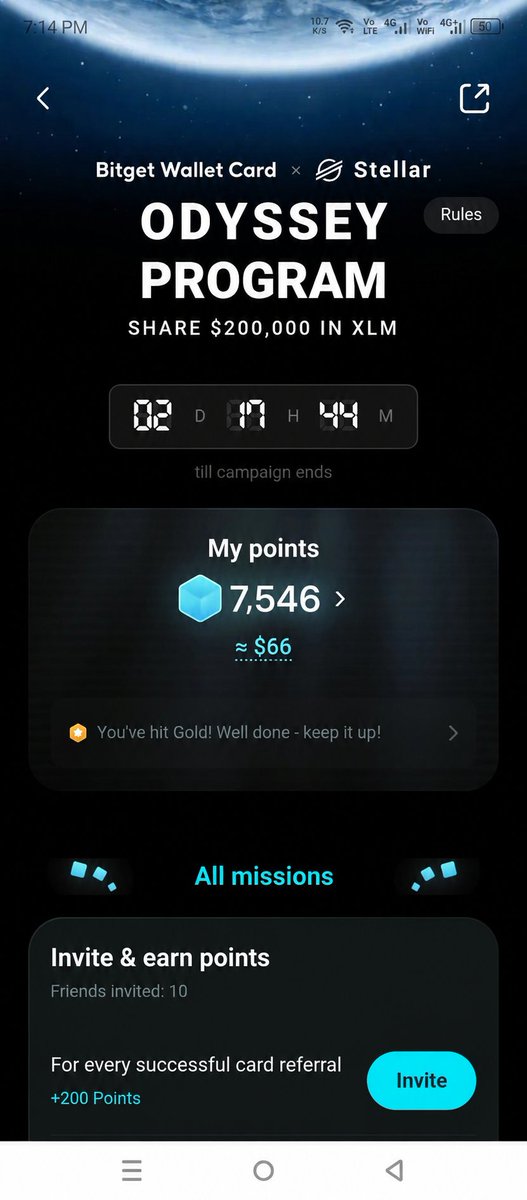Viewport: 527px width, 1200px height.
Task: Invite a friend for +200 points
Action: point(421,1080)
